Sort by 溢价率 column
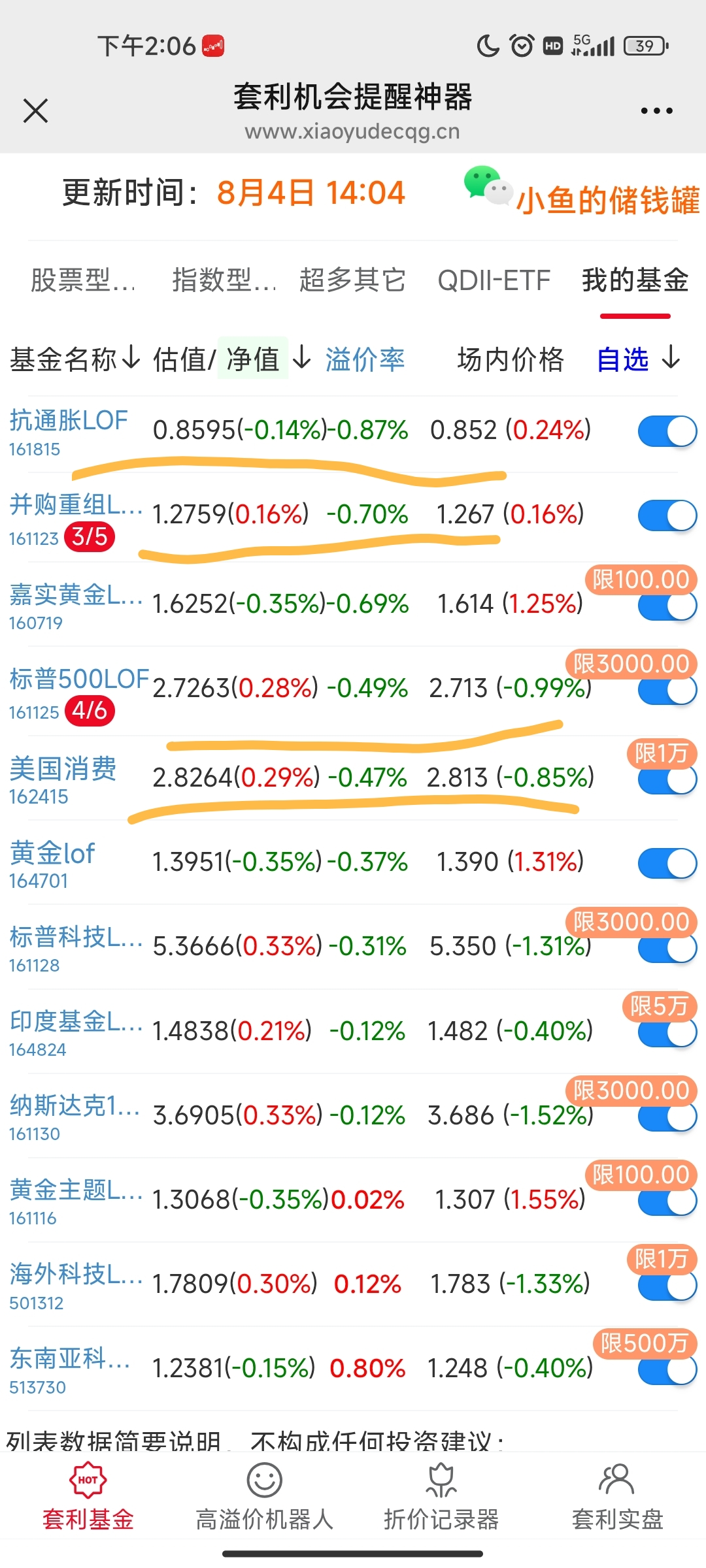The image size is (706, 1568). [365, 359]
